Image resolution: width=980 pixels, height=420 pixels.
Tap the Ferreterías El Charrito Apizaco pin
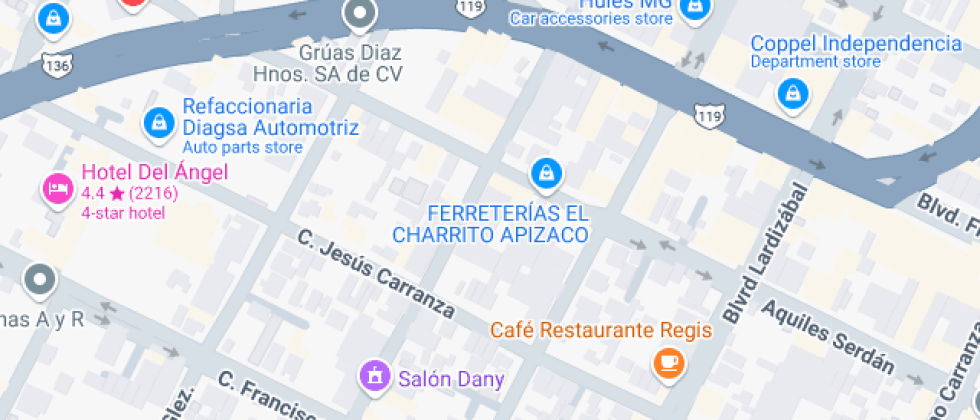(x=545, y=174)
